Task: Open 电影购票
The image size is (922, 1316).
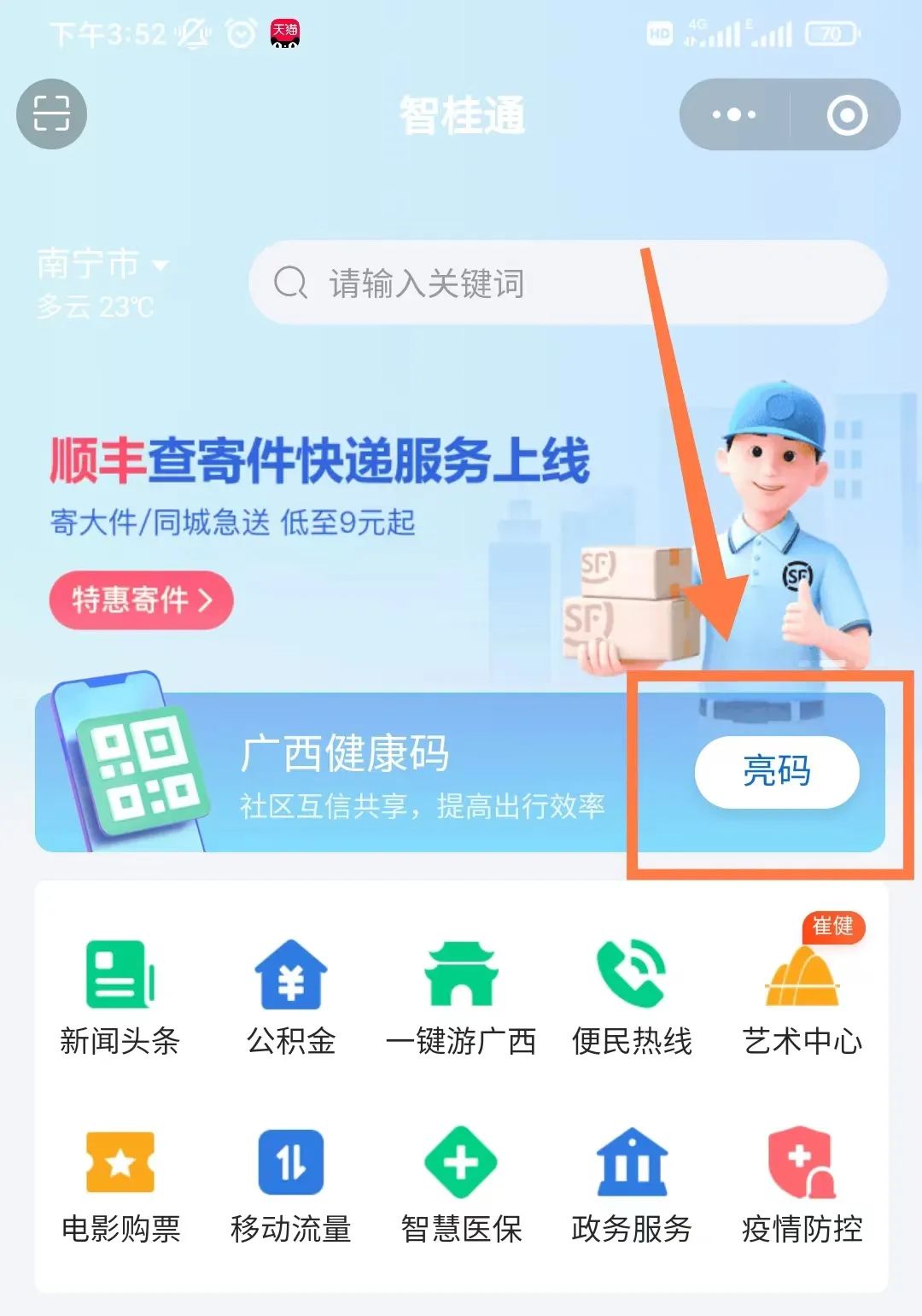Action: 120,1185
